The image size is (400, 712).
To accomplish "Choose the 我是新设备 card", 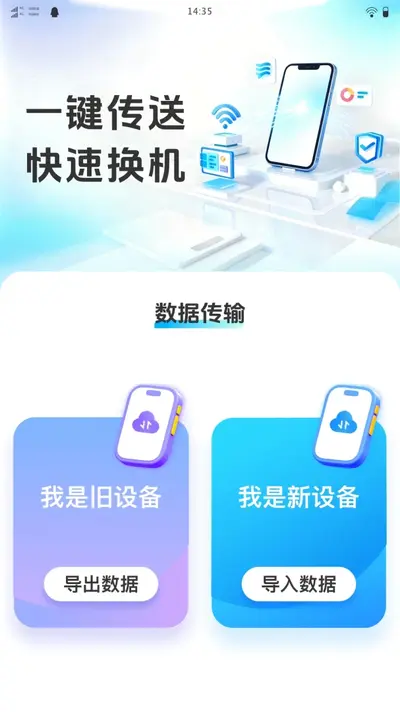I will 299,522.
